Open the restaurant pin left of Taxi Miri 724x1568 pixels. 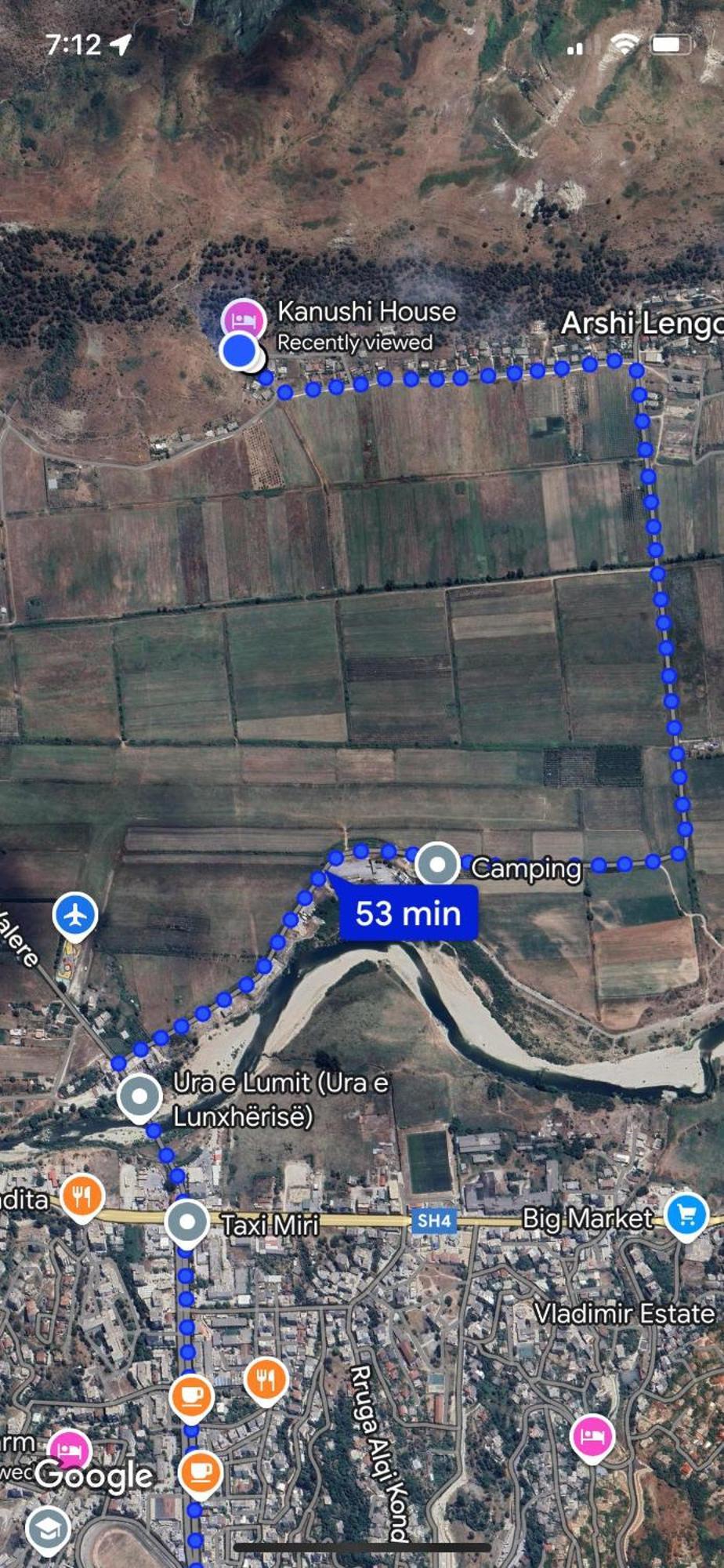tap(82, 1196)
